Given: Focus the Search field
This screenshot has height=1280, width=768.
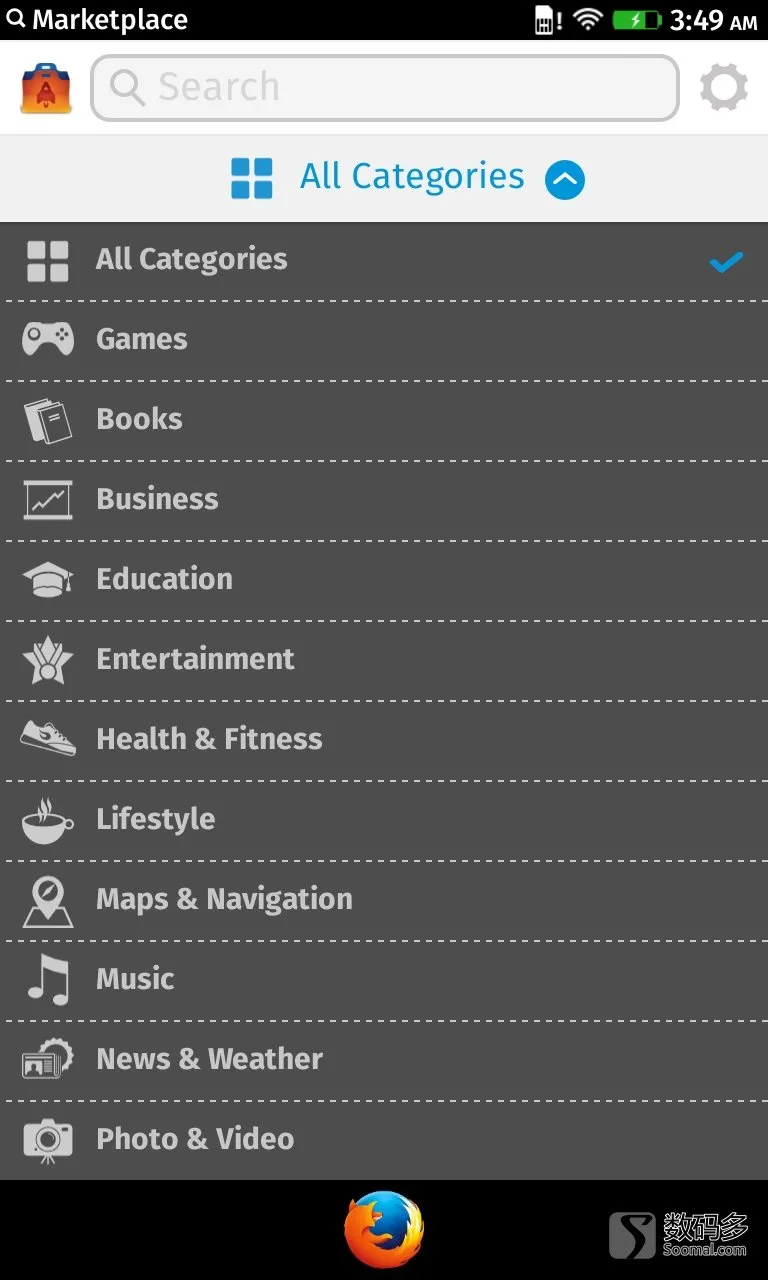Looking at the screenshot, I should click(385, 88).
